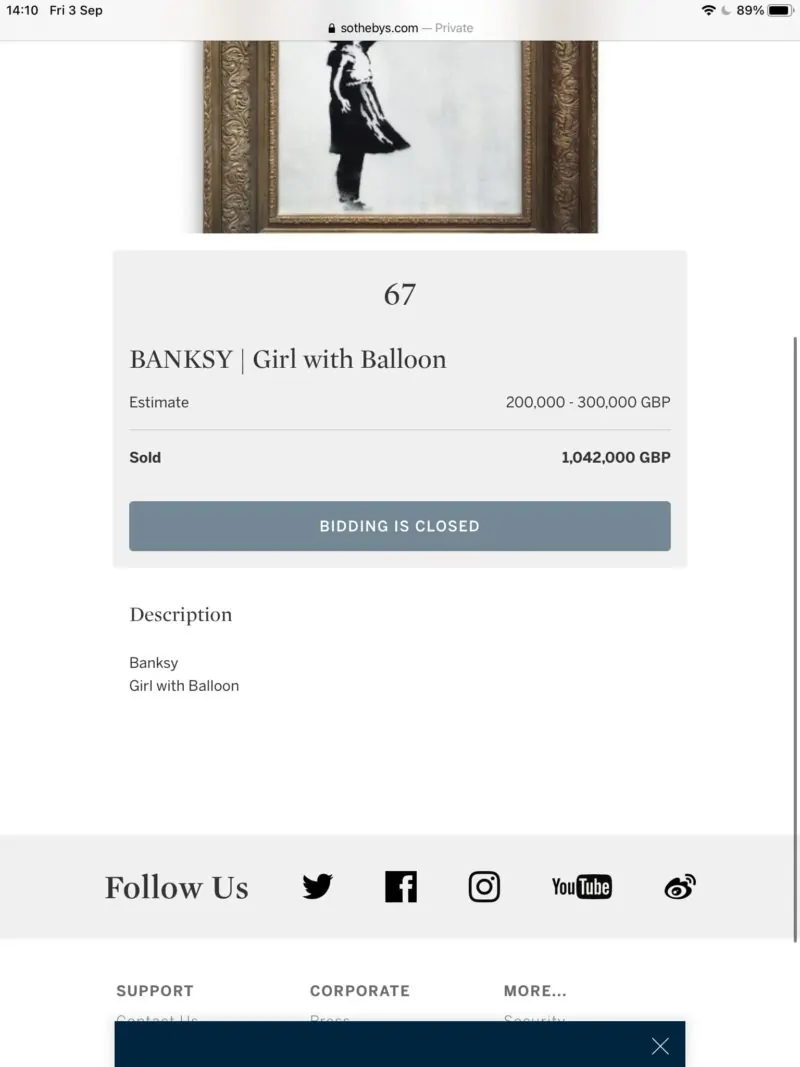The height and width of the screenshot is (1067, 800).
Task: Open Sotheby's Twitter page
Action: click(x=317, y=886)
